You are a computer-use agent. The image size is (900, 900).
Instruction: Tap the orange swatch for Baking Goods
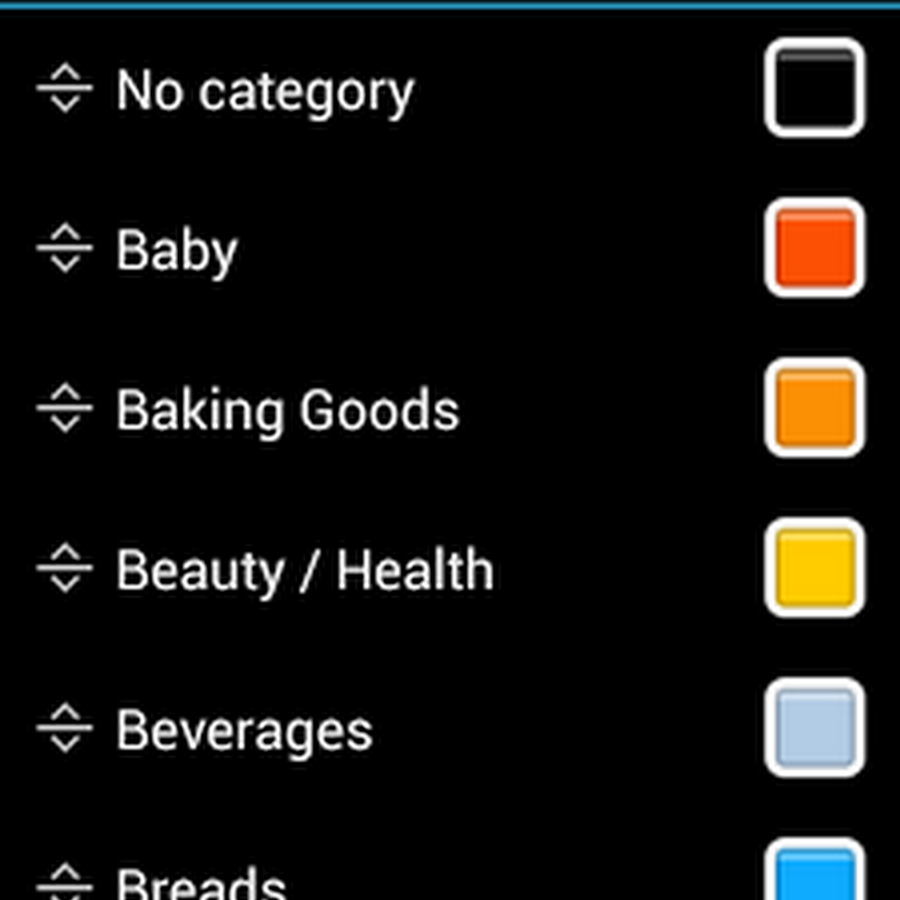click(814, 408)
